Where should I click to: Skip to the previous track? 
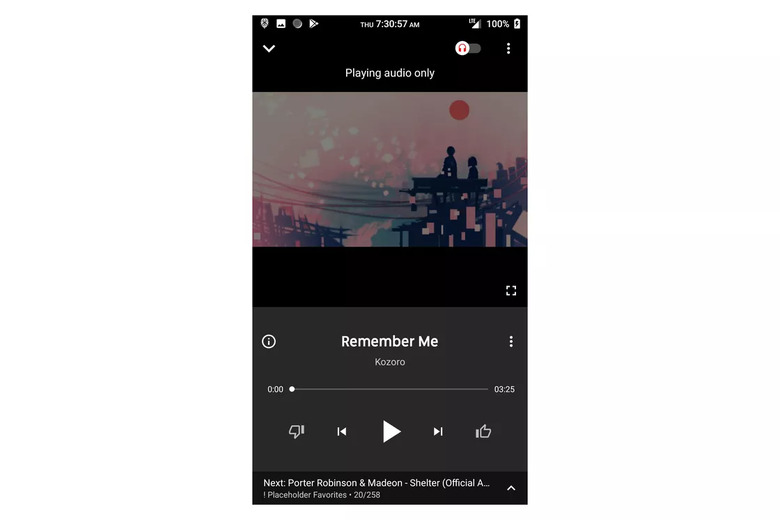[x=342, y=431]
